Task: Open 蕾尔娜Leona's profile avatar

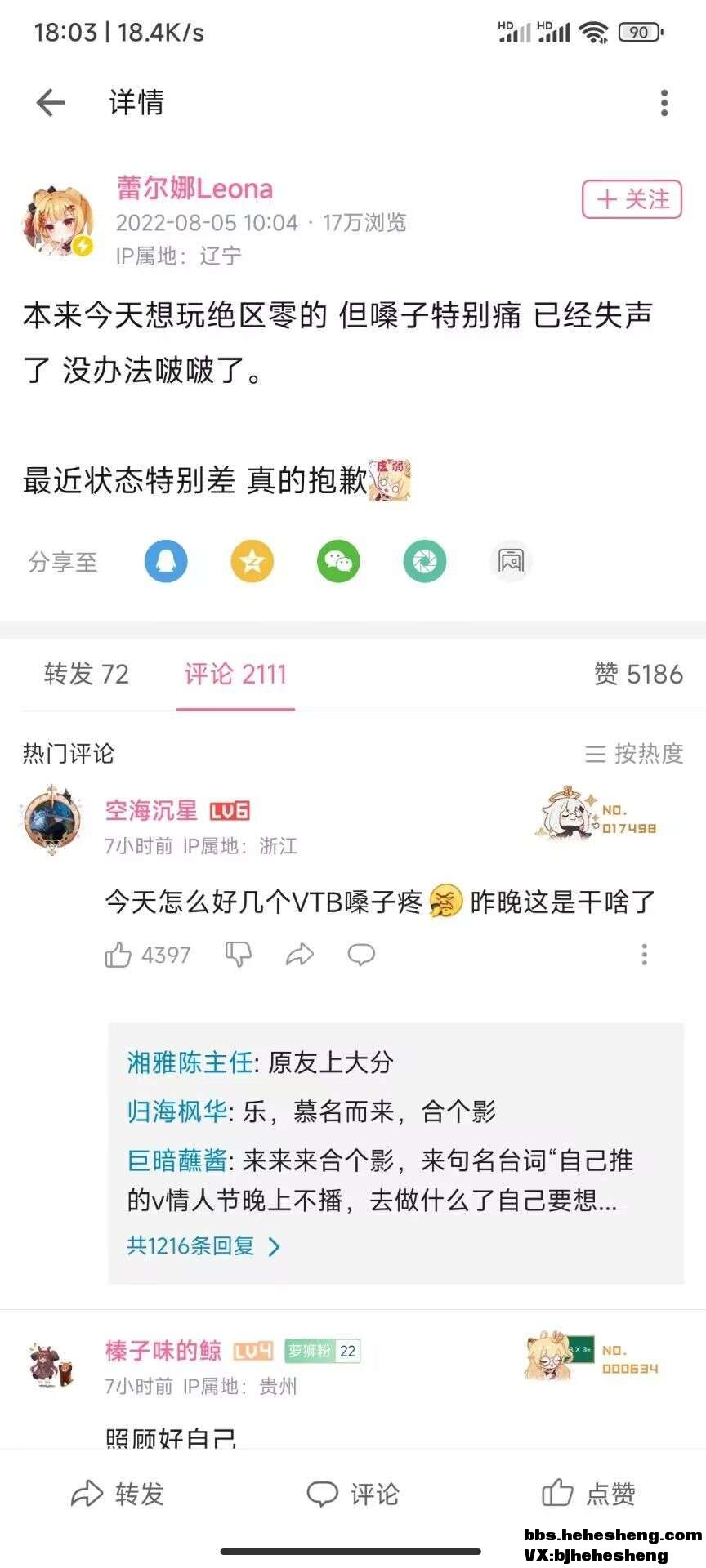Action: pos(57,221)
